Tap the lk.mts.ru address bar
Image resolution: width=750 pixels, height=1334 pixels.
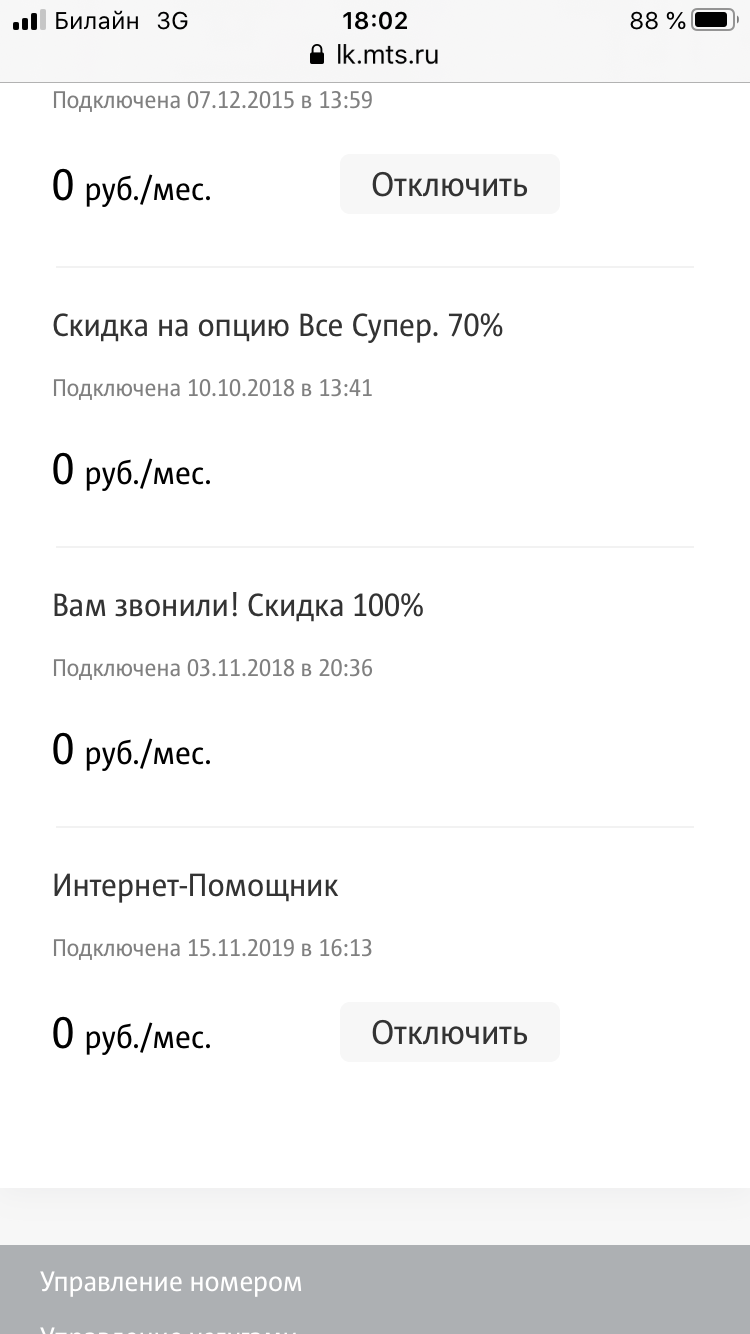point(375,55)
